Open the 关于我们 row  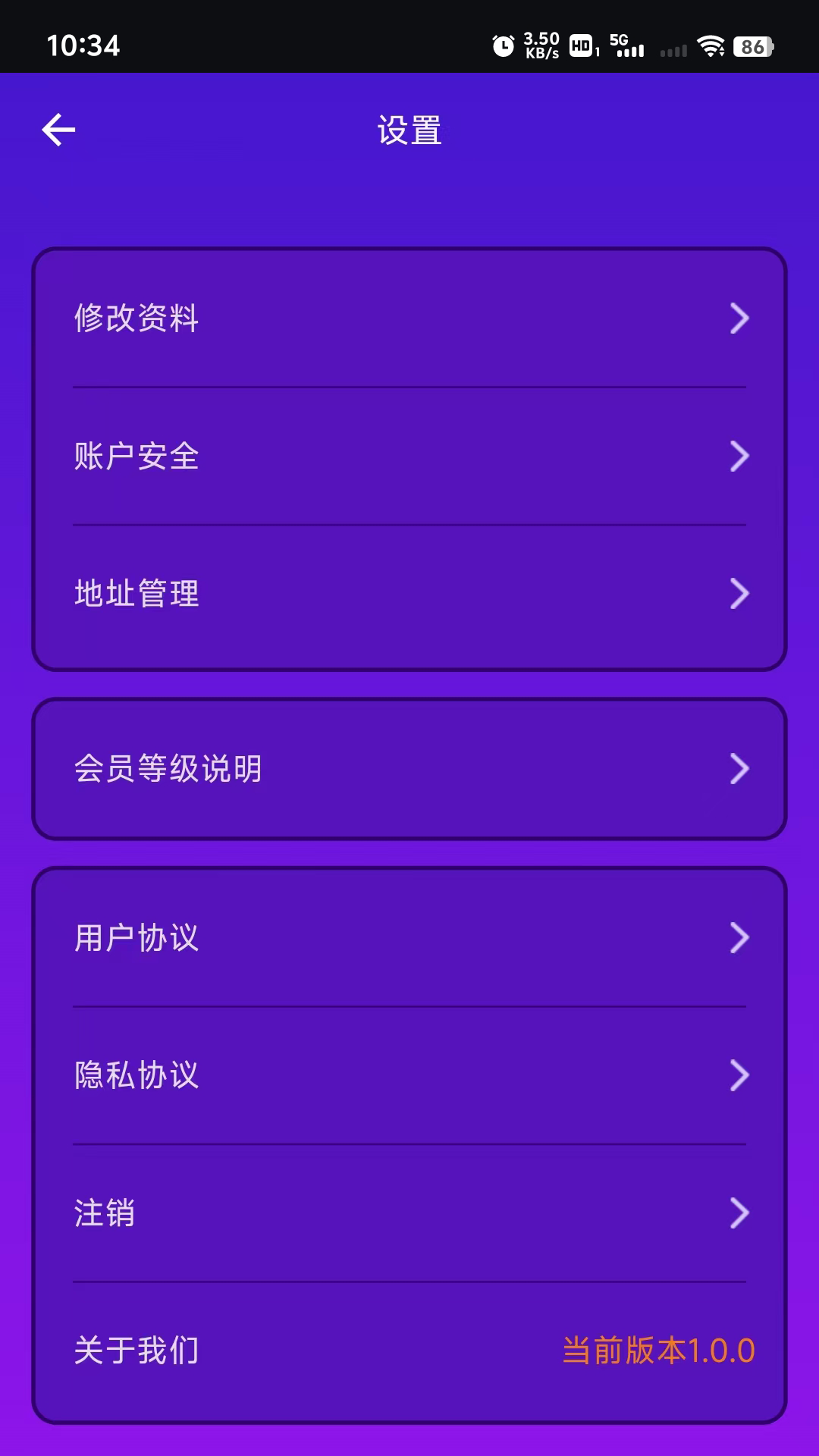[409, 1351]
